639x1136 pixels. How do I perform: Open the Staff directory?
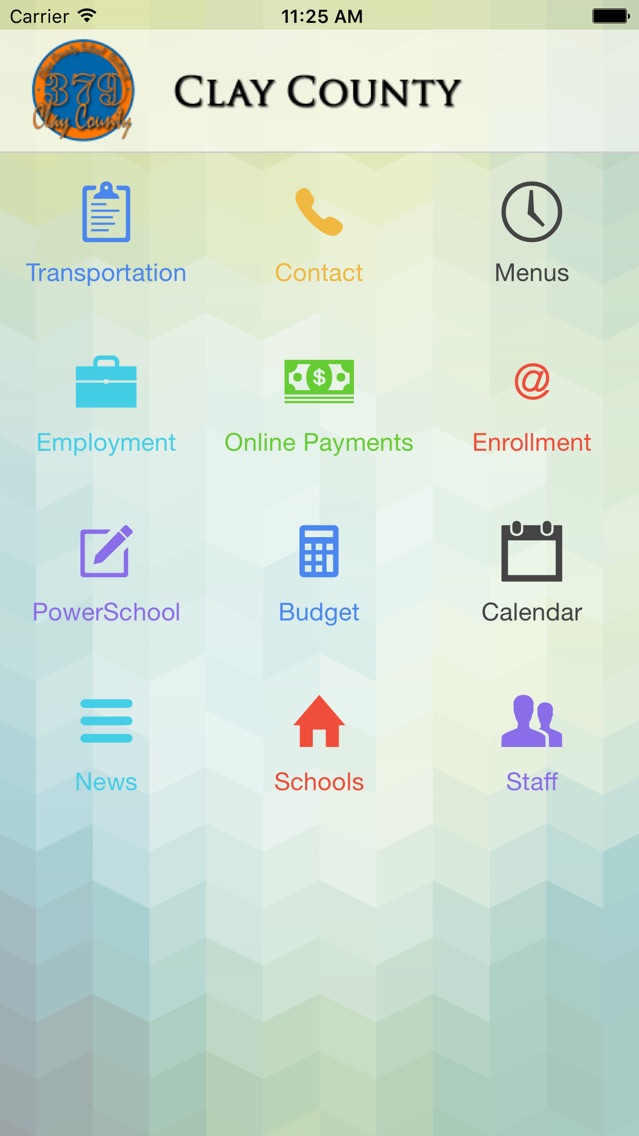pos(532,744)
